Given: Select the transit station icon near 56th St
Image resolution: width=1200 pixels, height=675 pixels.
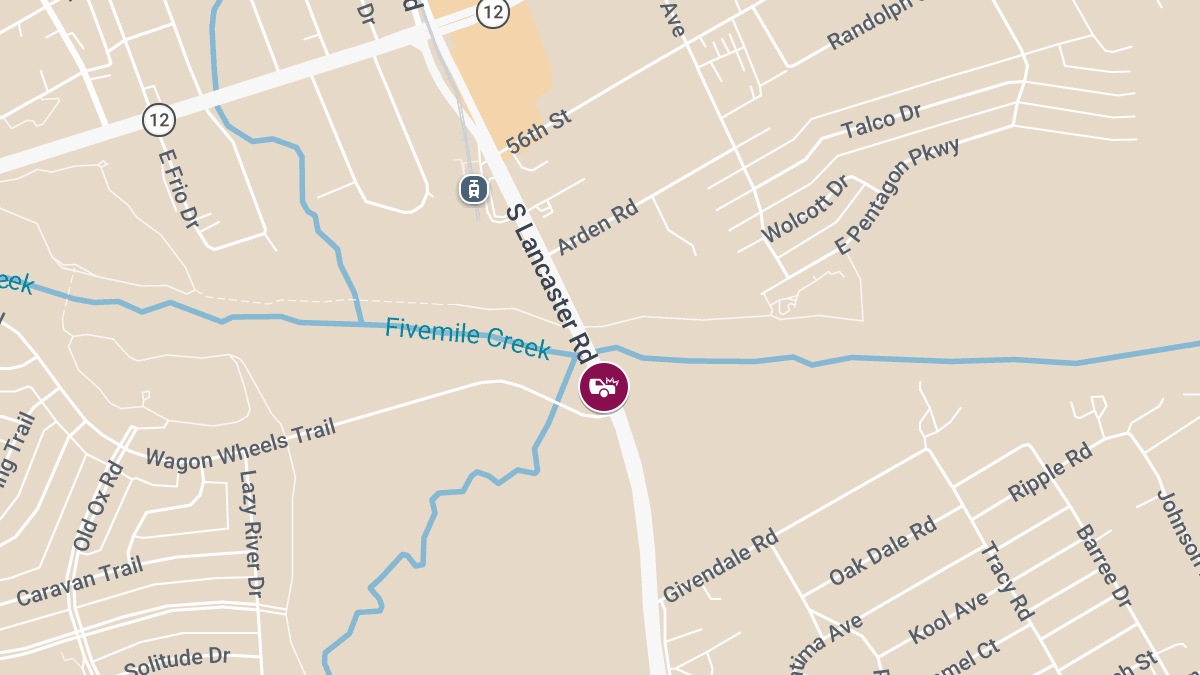Looking at the screenshot, I should [473, 188].
